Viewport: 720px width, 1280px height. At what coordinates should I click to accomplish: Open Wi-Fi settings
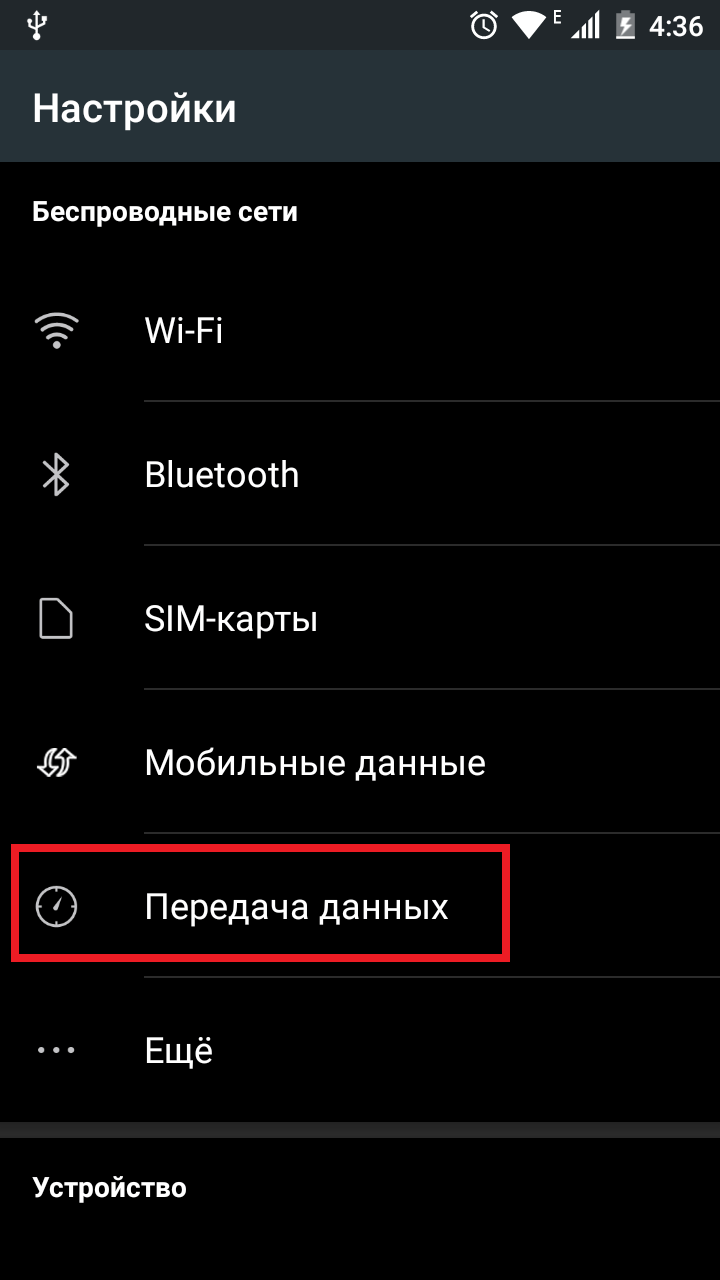point(184,330)
